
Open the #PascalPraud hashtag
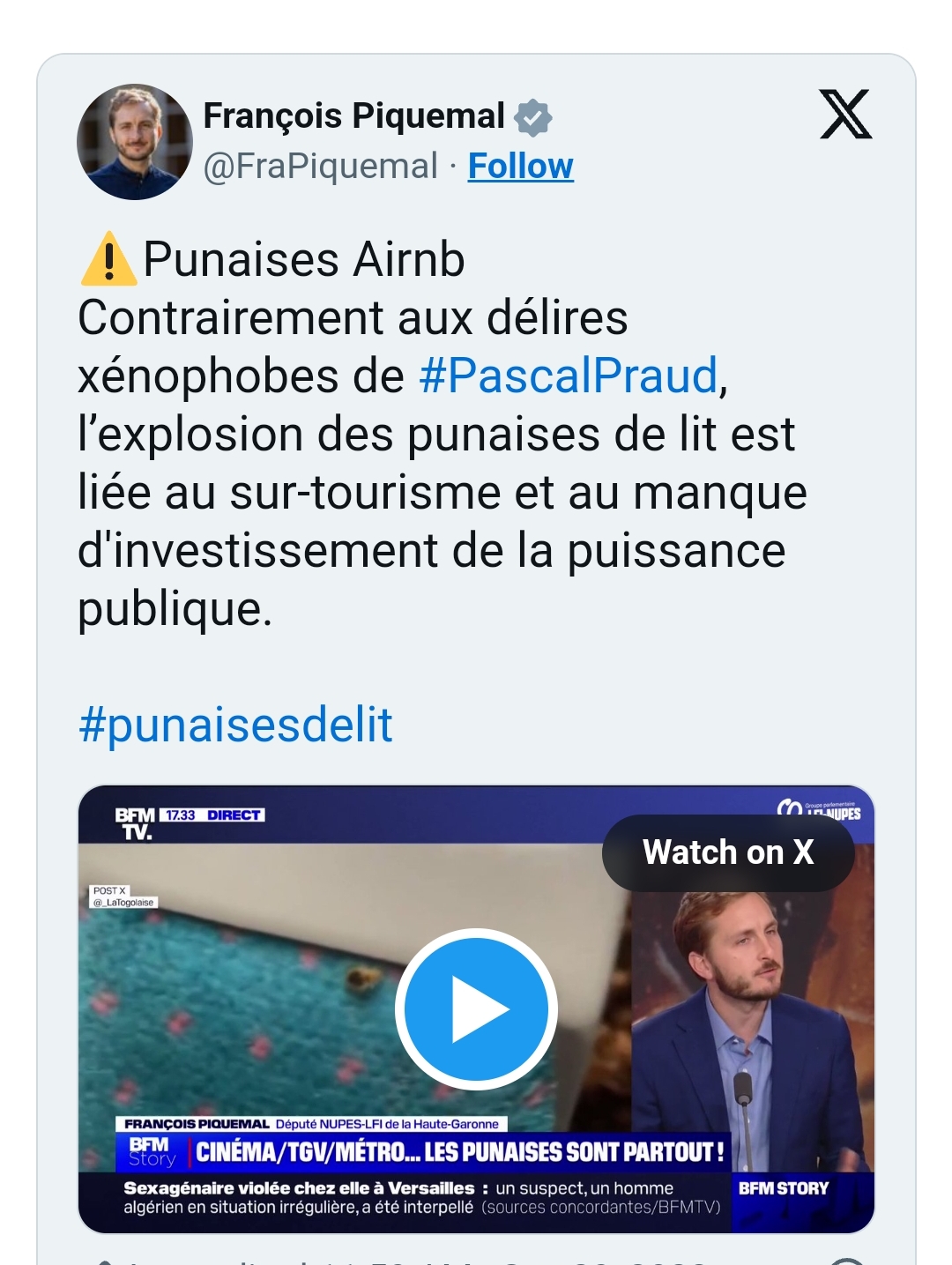pos(568,376)
